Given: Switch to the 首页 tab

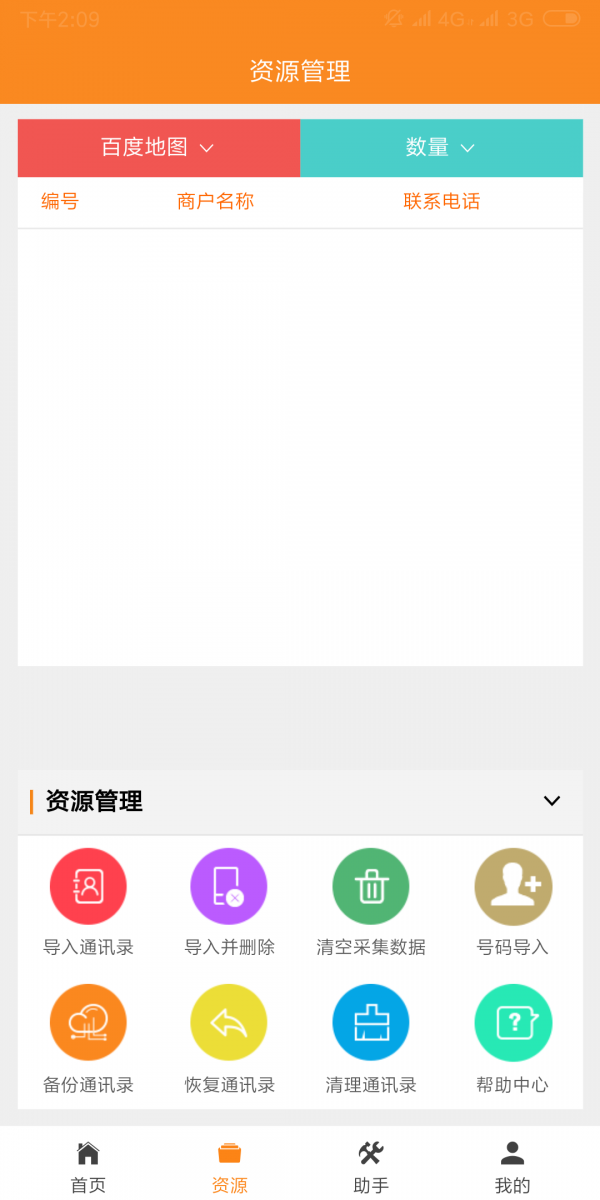Looking at the screenshot, I should 88,1167.
